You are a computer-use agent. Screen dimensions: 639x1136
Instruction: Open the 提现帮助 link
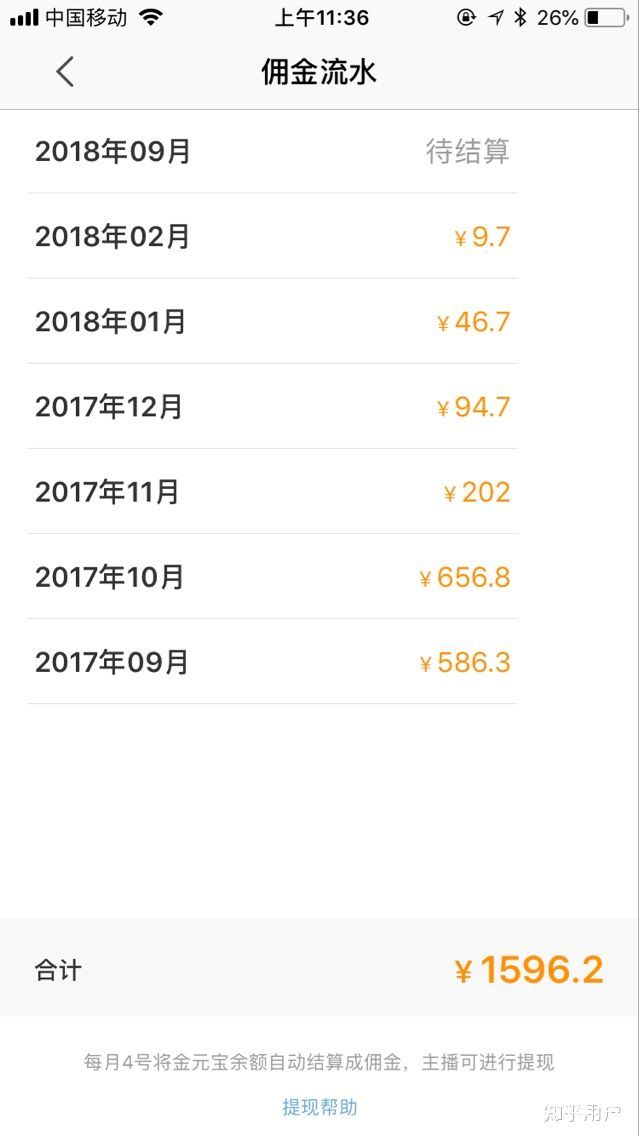click(x=320, y=1107)
